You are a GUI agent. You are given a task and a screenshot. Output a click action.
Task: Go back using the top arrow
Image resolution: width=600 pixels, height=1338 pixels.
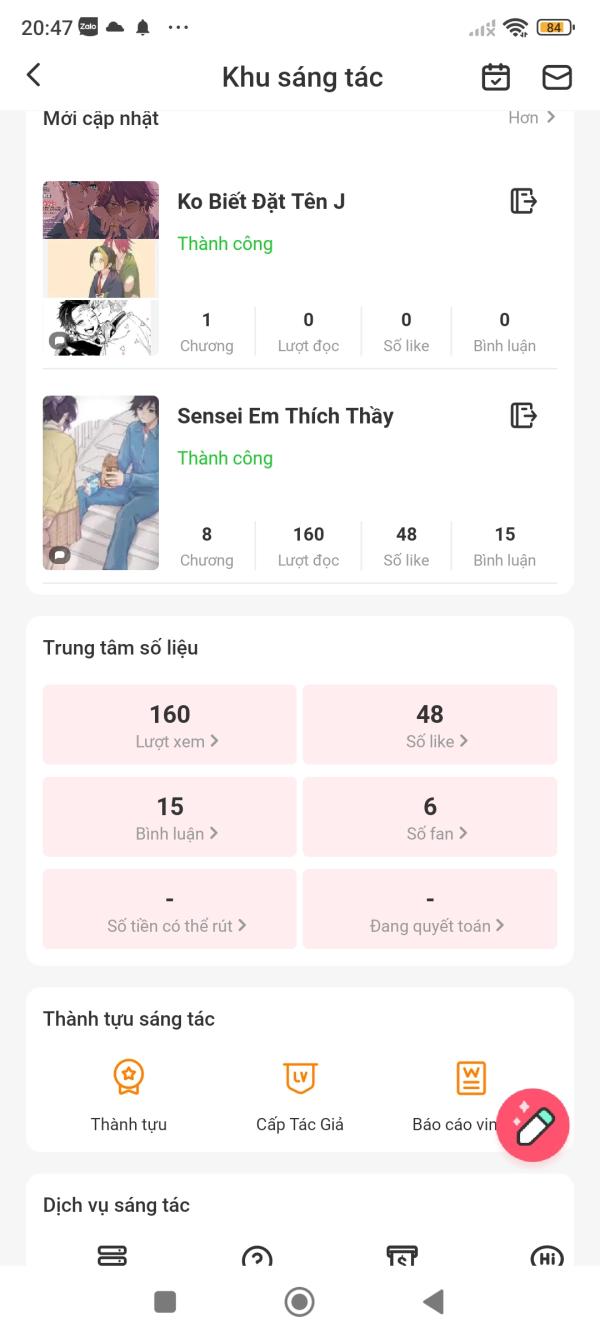pyautogui.click(x=34, y=76)
